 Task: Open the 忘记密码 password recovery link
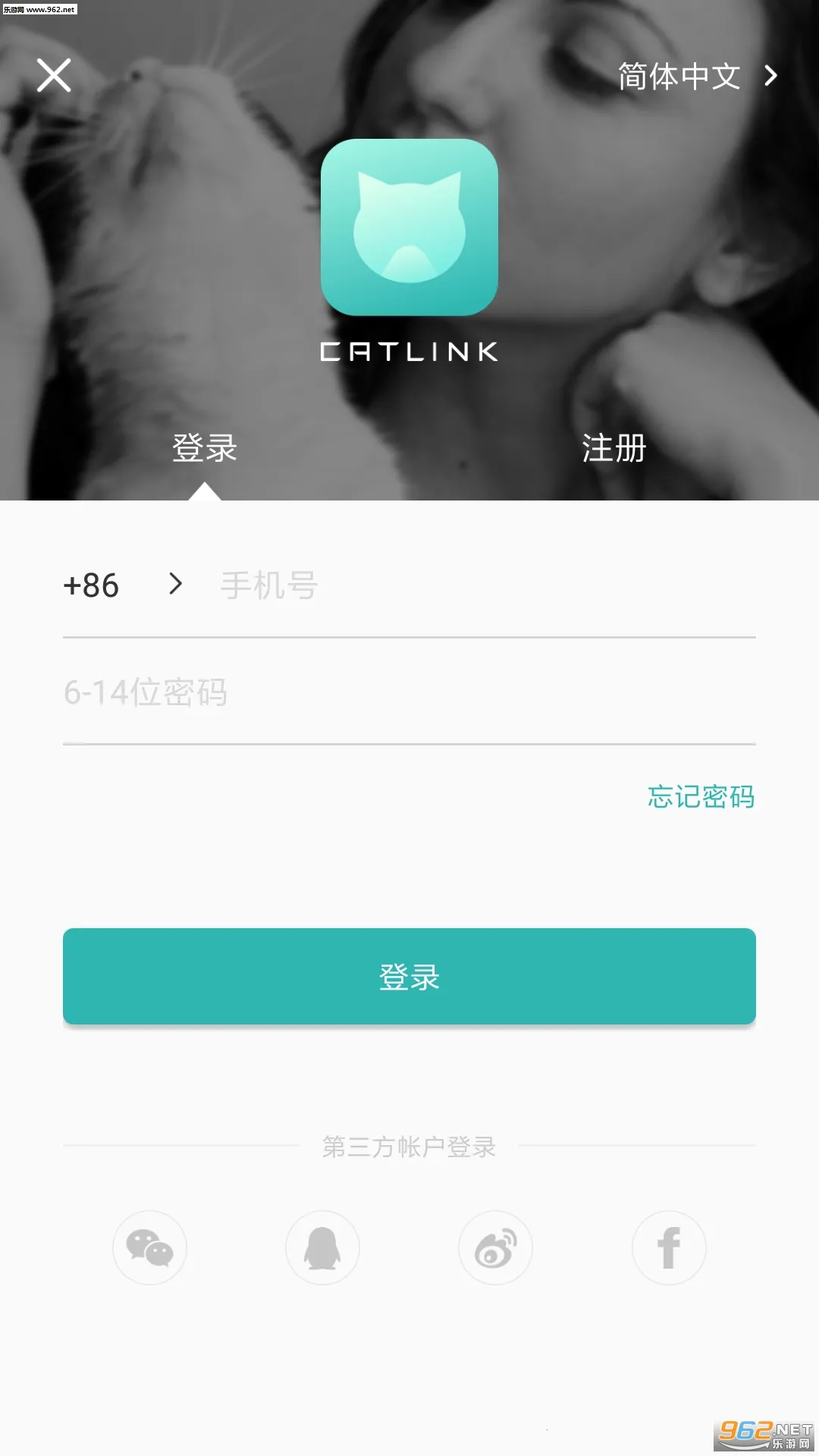[700, 797]
